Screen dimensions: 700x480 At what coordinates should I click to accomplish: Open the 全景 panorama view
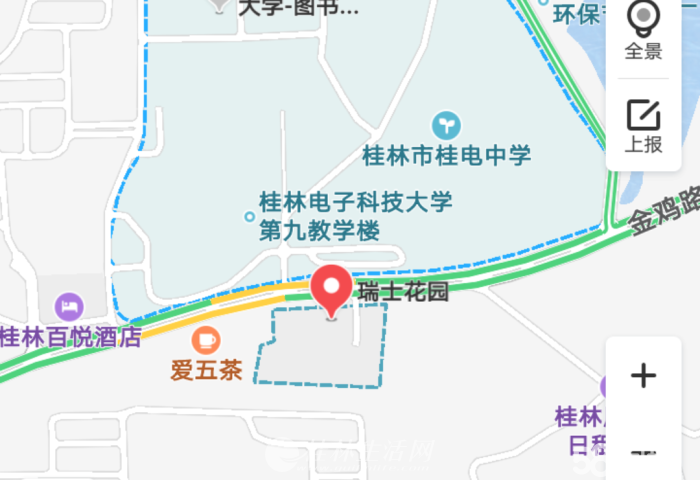(x=643, y=30)
